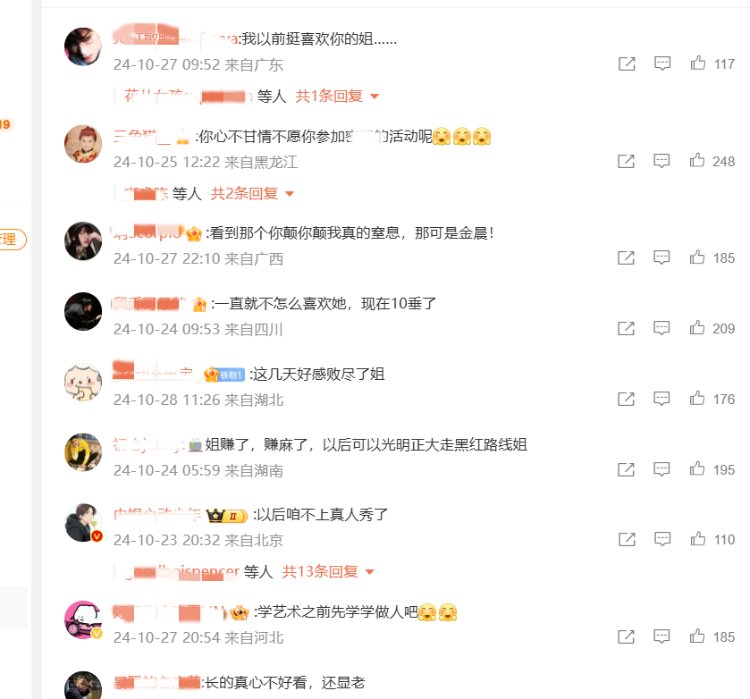The width and height of the screenshot is (750, 699).
Task: Like the comment '学艺术之前先学学做人吧'
Action: (698, 637)
